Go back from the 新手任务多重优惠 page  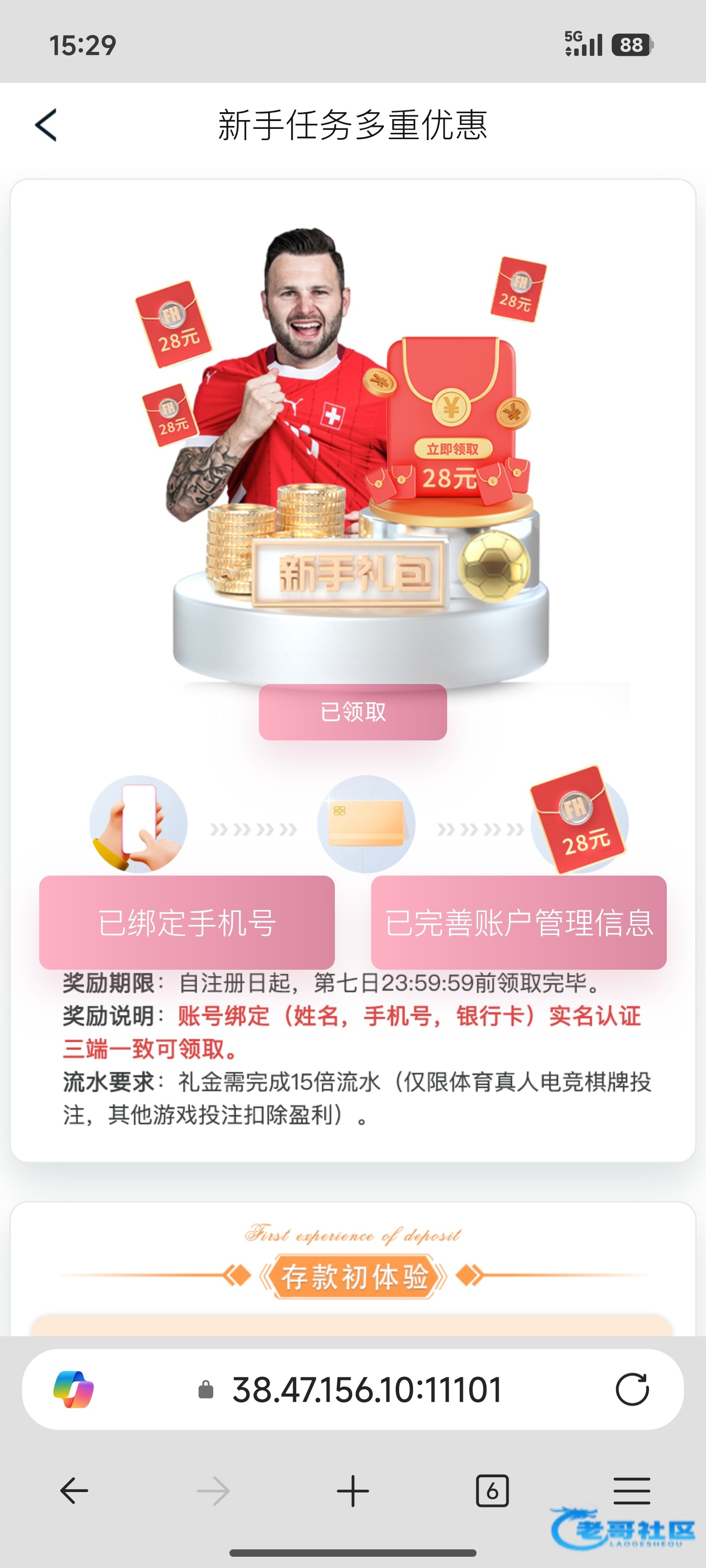coord(46,125)
